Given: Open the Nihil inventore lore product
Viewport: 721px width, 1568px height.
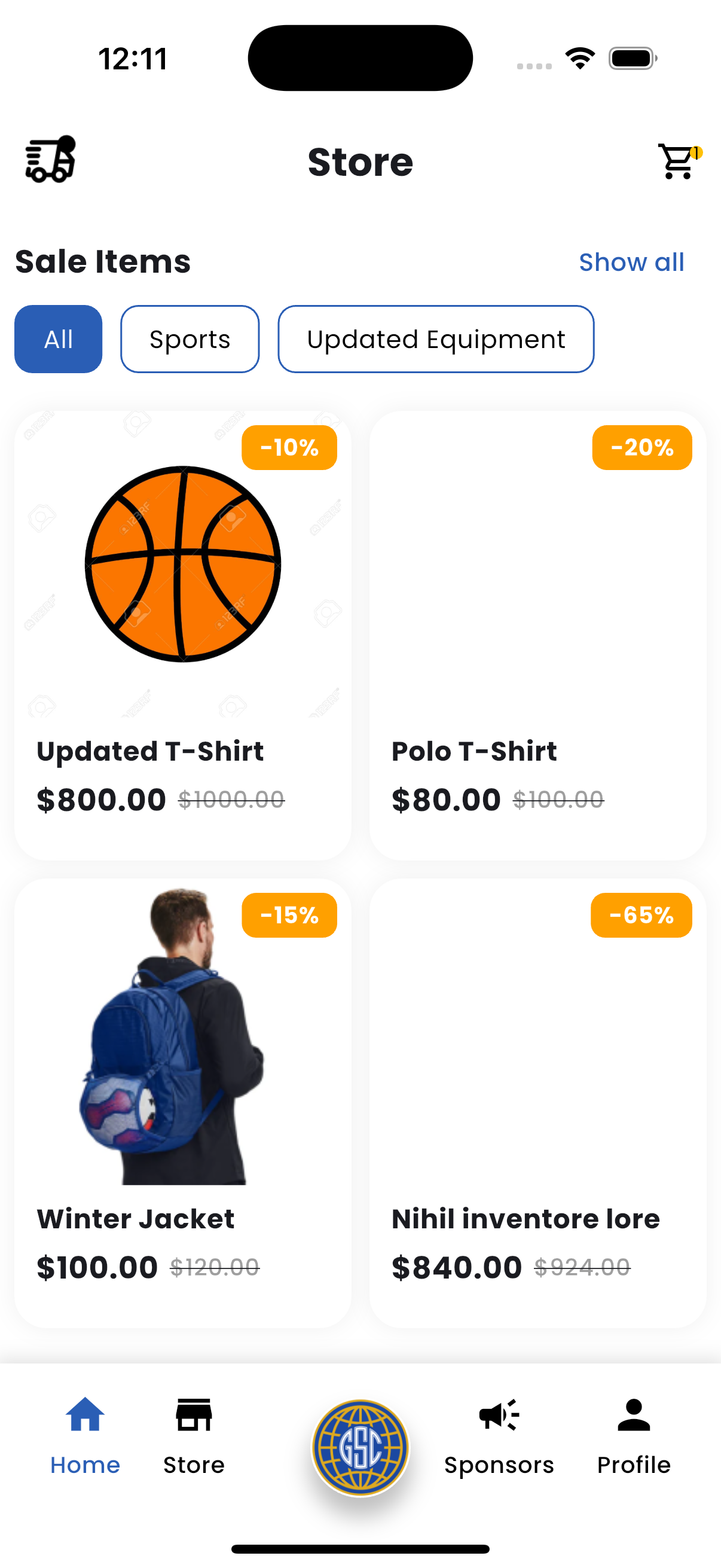Looking at the screenshot, I should tap(537, 1102).
